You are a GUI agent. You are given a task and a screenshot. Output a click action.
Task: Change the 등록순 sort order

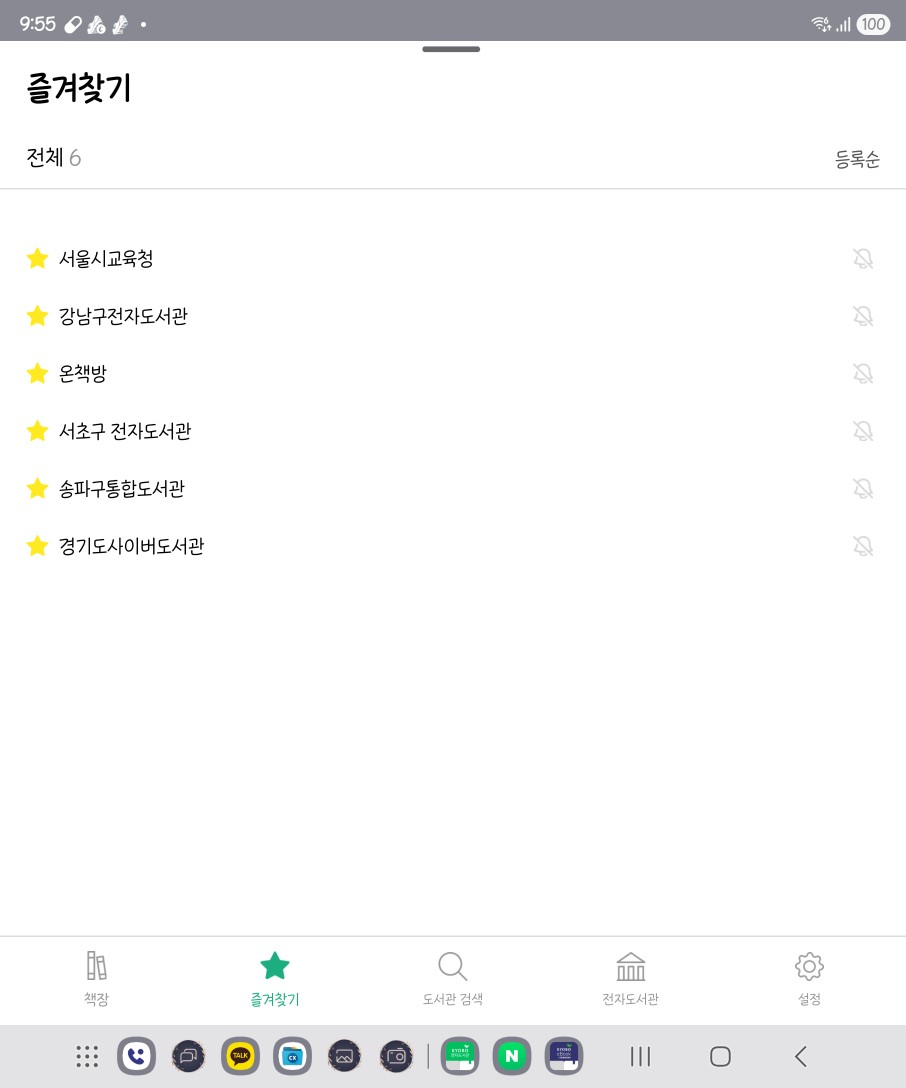pyautogui.click(x=857, y=159)
